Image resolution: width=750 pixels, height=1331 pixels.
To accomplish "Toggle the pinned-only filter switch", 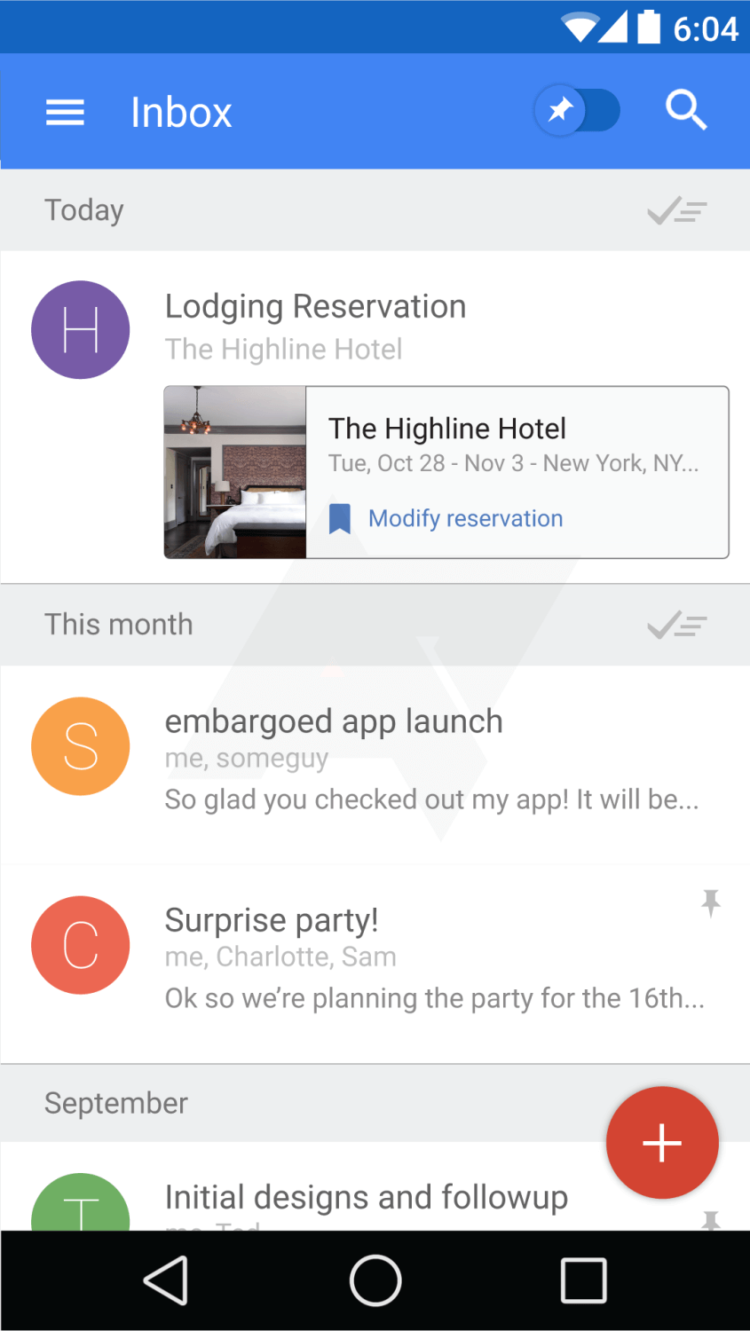I will 577,110.
